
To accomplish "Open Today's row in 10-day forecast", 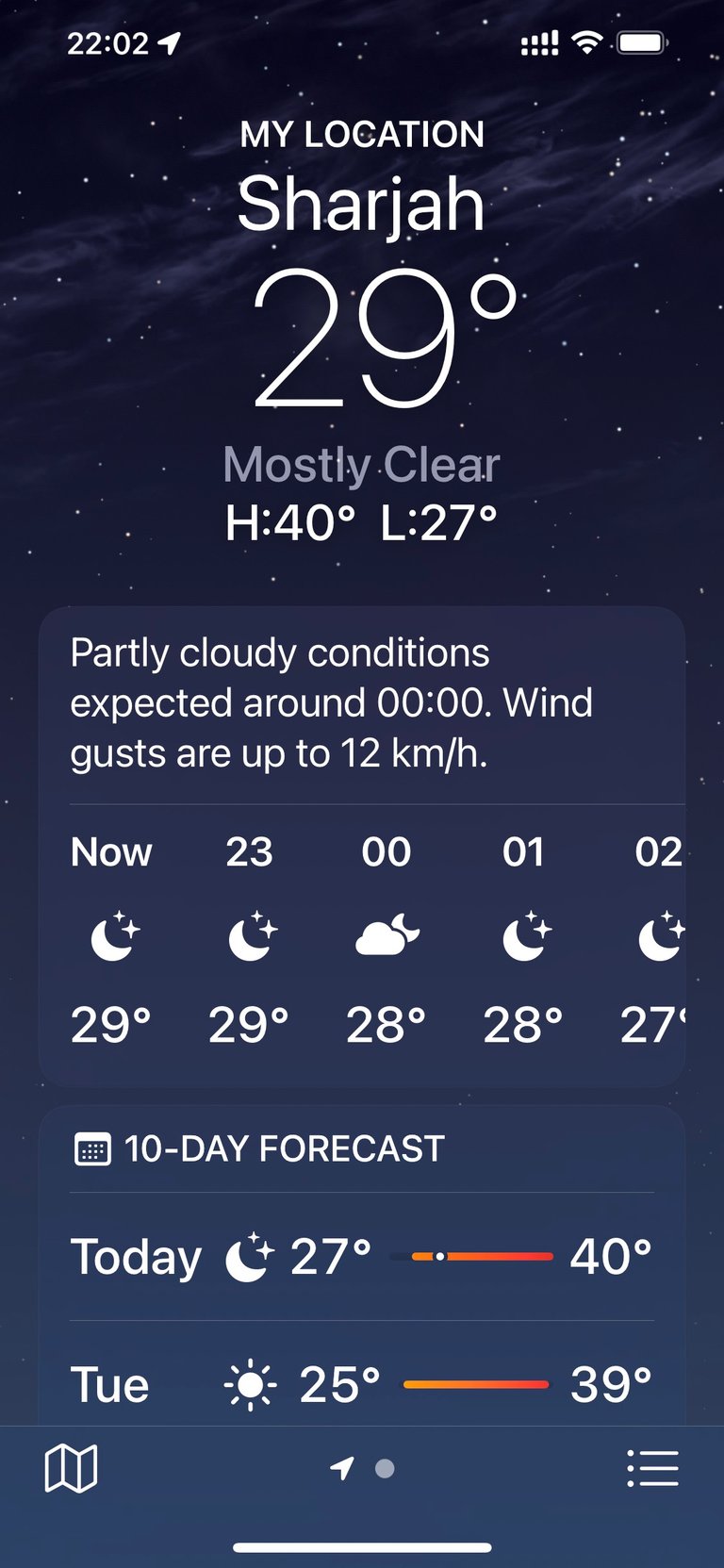I will [x=362, y=1256].
